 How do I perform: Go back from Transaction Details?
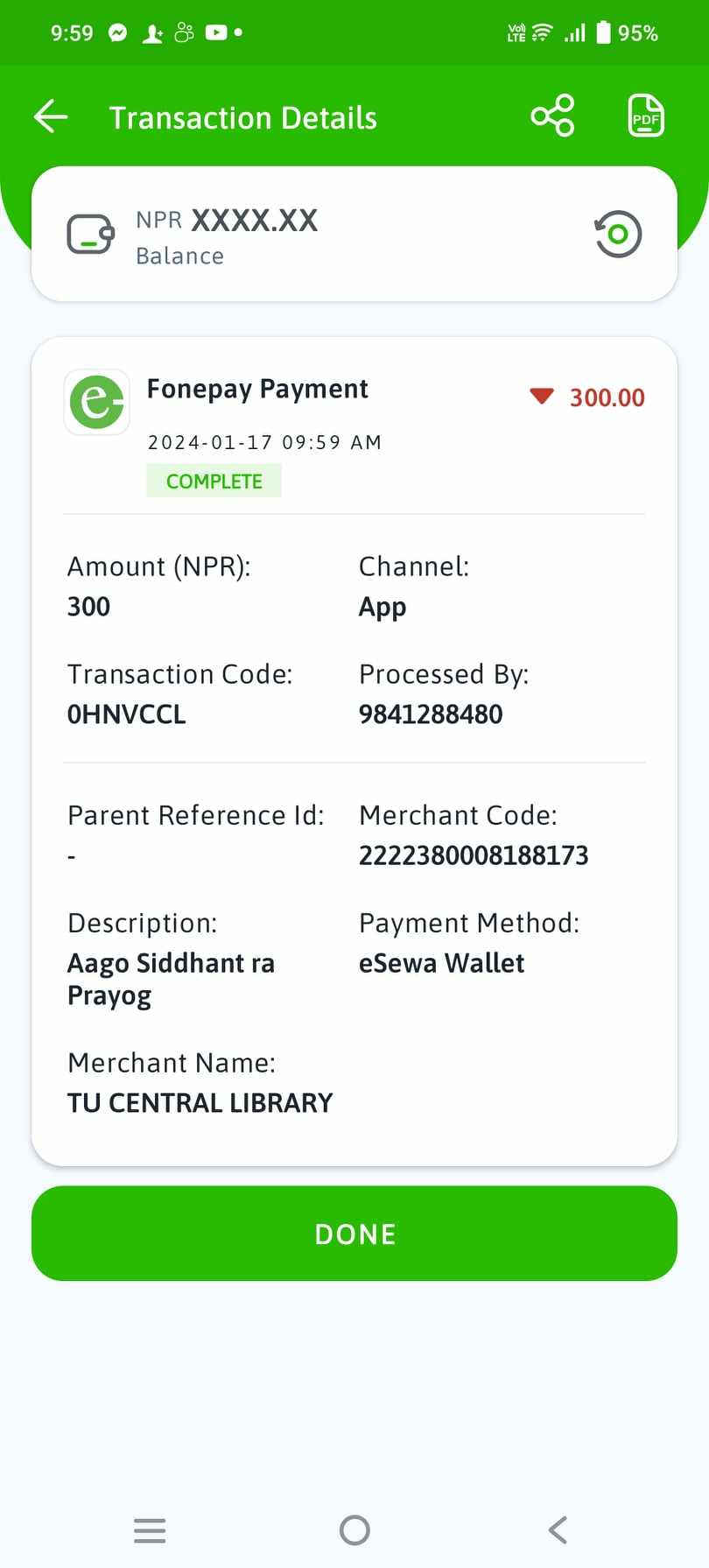coord(51,116)
